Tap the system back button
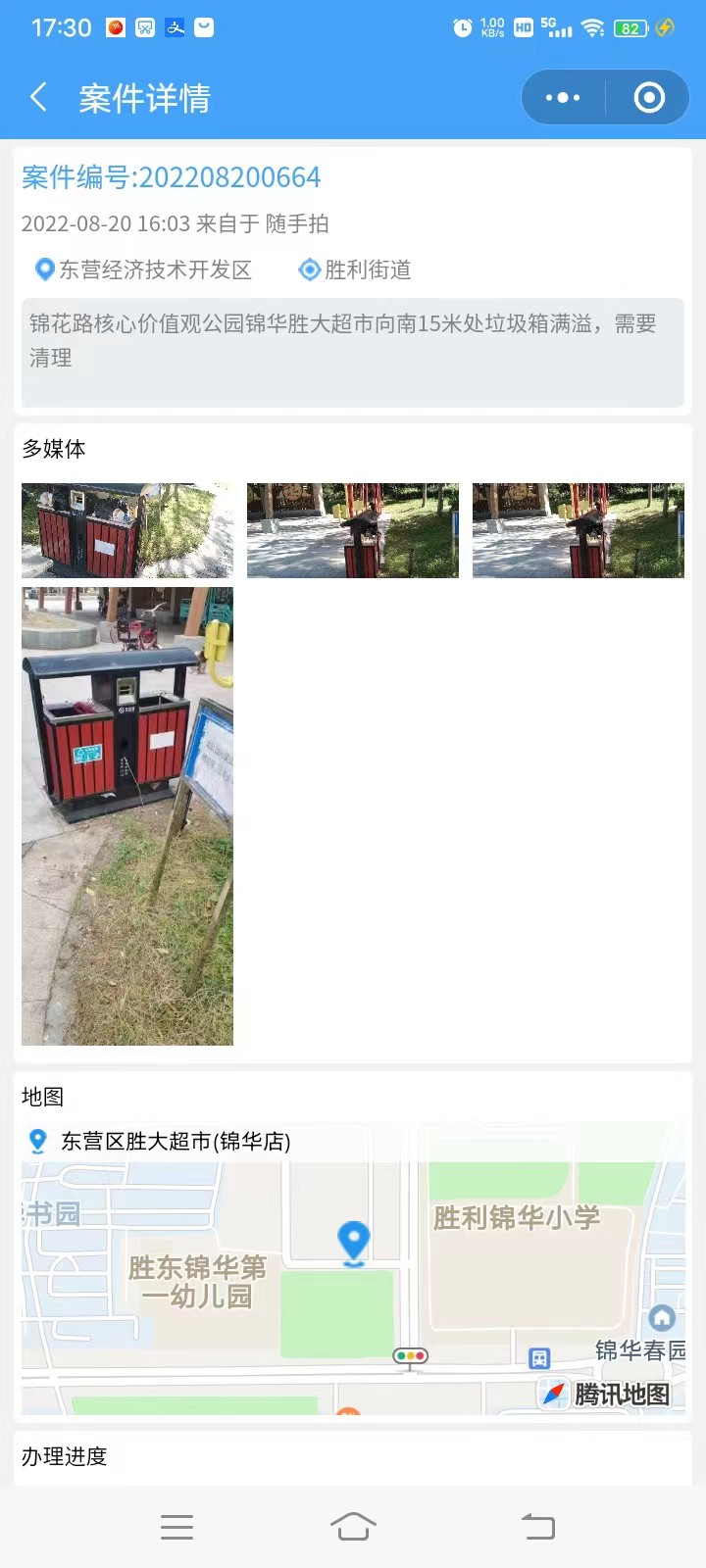This screenshot has height=1568, width=706. point(537,1527)
